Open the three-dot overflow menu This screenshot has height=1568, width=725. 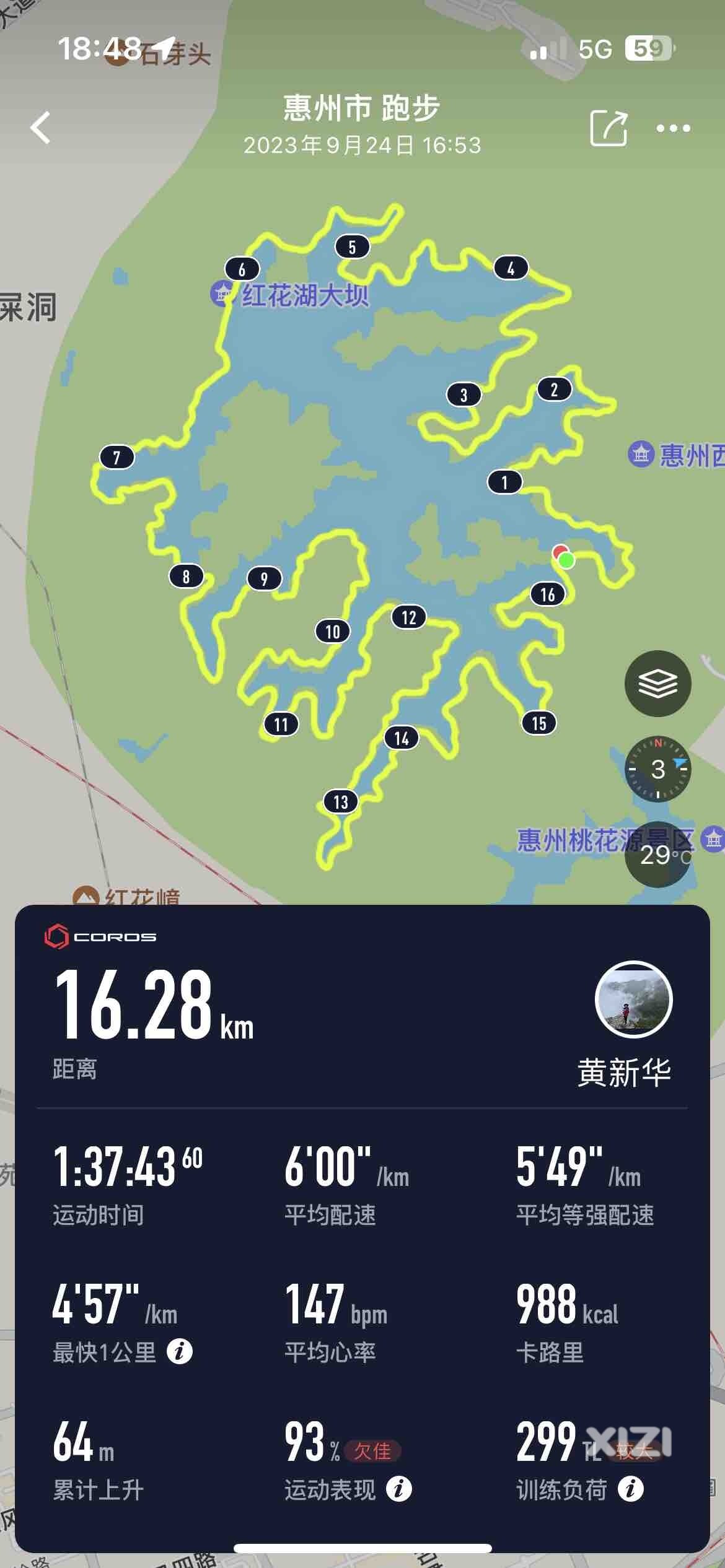pos(673,128)
